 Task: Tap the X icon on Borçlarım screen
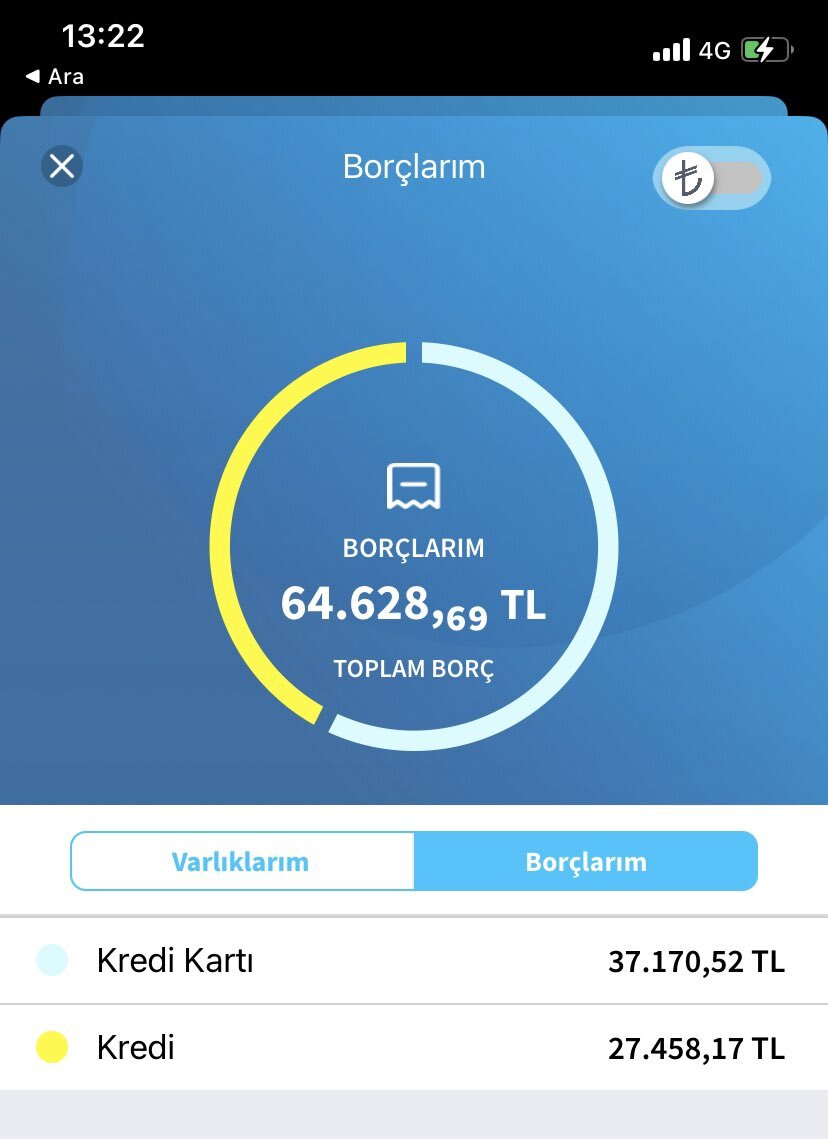[61, 166]
